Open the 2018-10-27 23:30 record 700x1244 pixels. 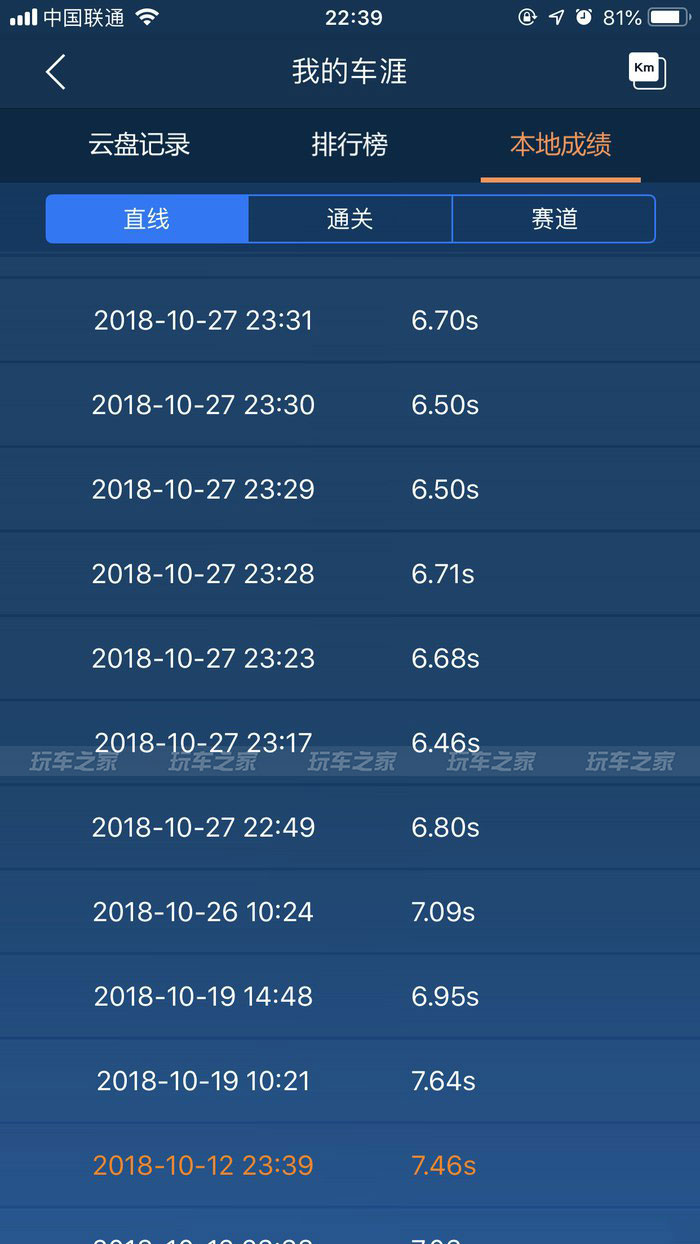pos(350,405)
